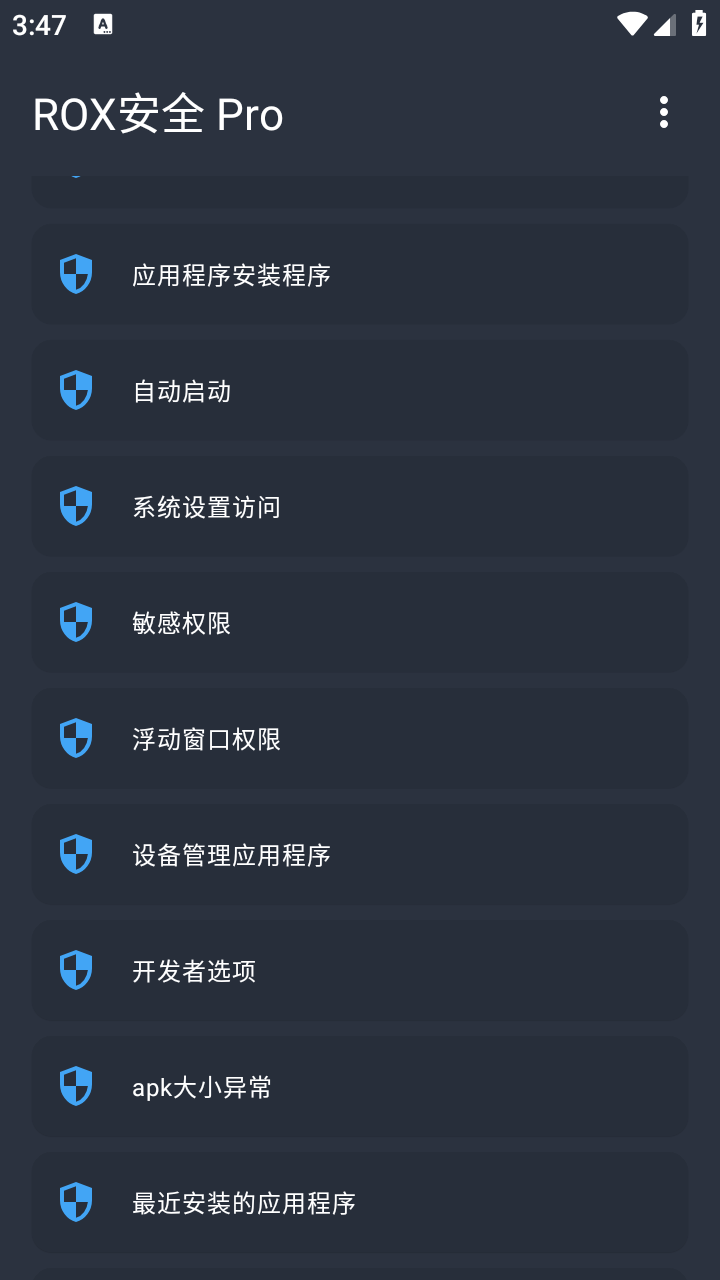Select the shield icon for 系统设置访问
Screen dimensions: 720x1280
click(75, 506)
